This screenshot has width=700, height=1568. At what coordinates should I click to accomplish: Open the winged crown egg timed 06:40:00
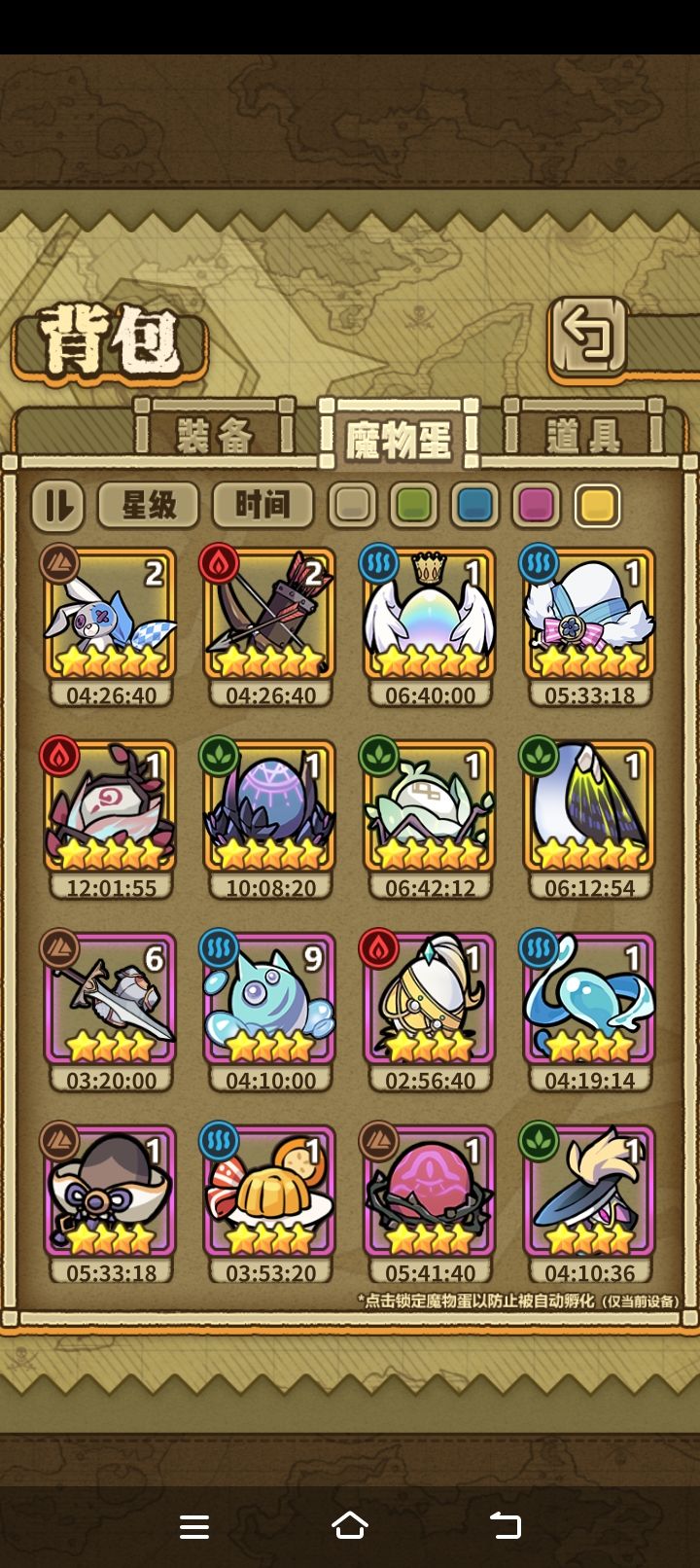click(430, 614)
